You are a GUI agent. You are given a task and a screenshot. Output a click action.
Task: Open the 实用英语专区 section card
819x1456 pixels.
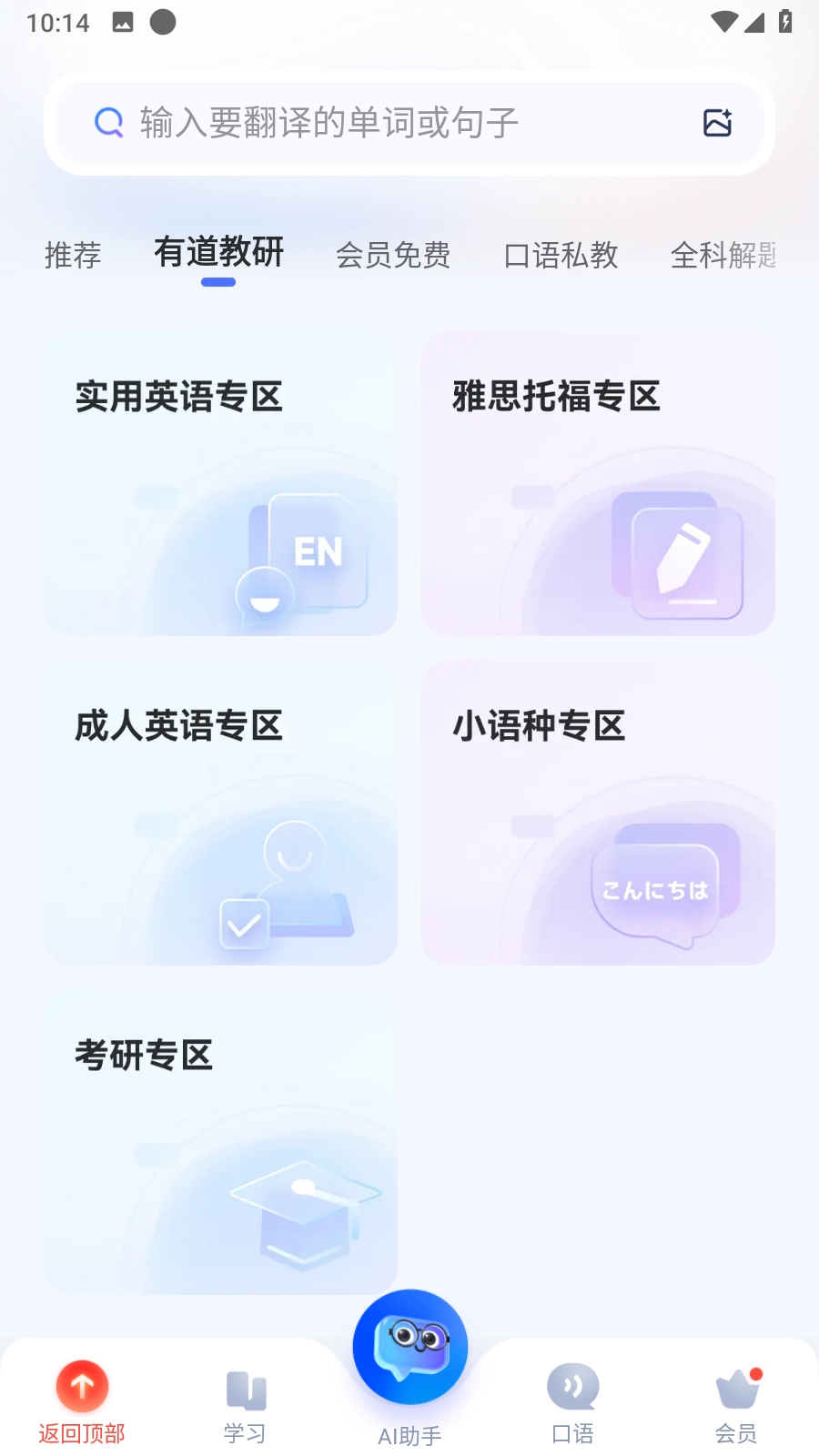tap(220, 484)
